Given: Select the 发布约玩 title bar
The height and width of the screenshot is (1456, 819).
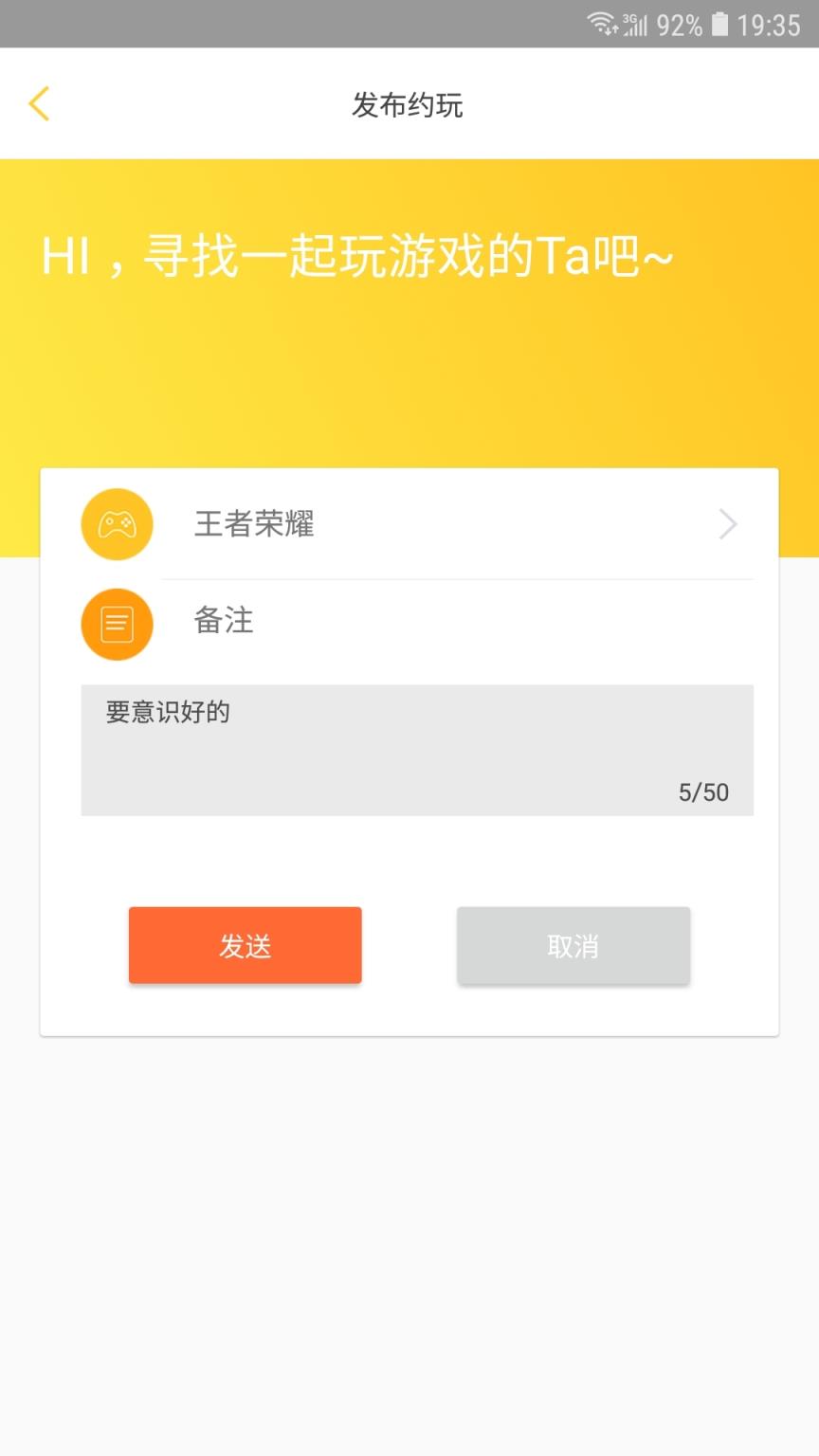Looking at the screenshot, I should pos(409,105).
